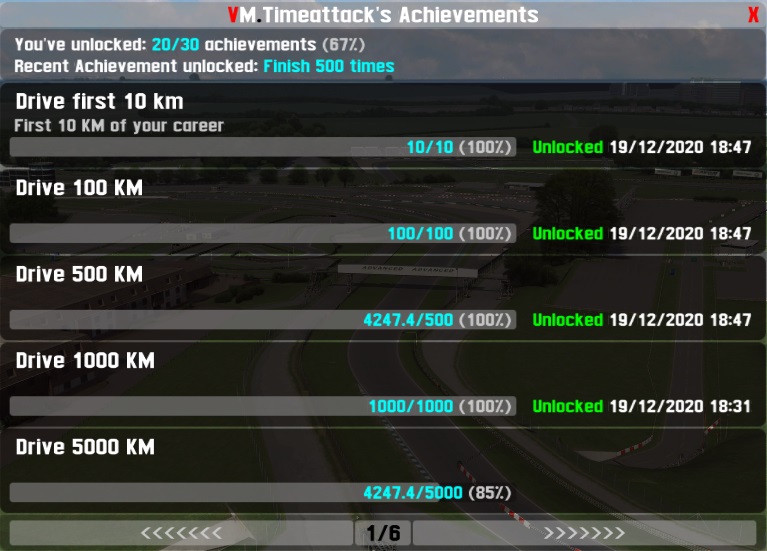Go to the next achievements page
This screenshot has width=767, height=551.
tap(584, 533)
